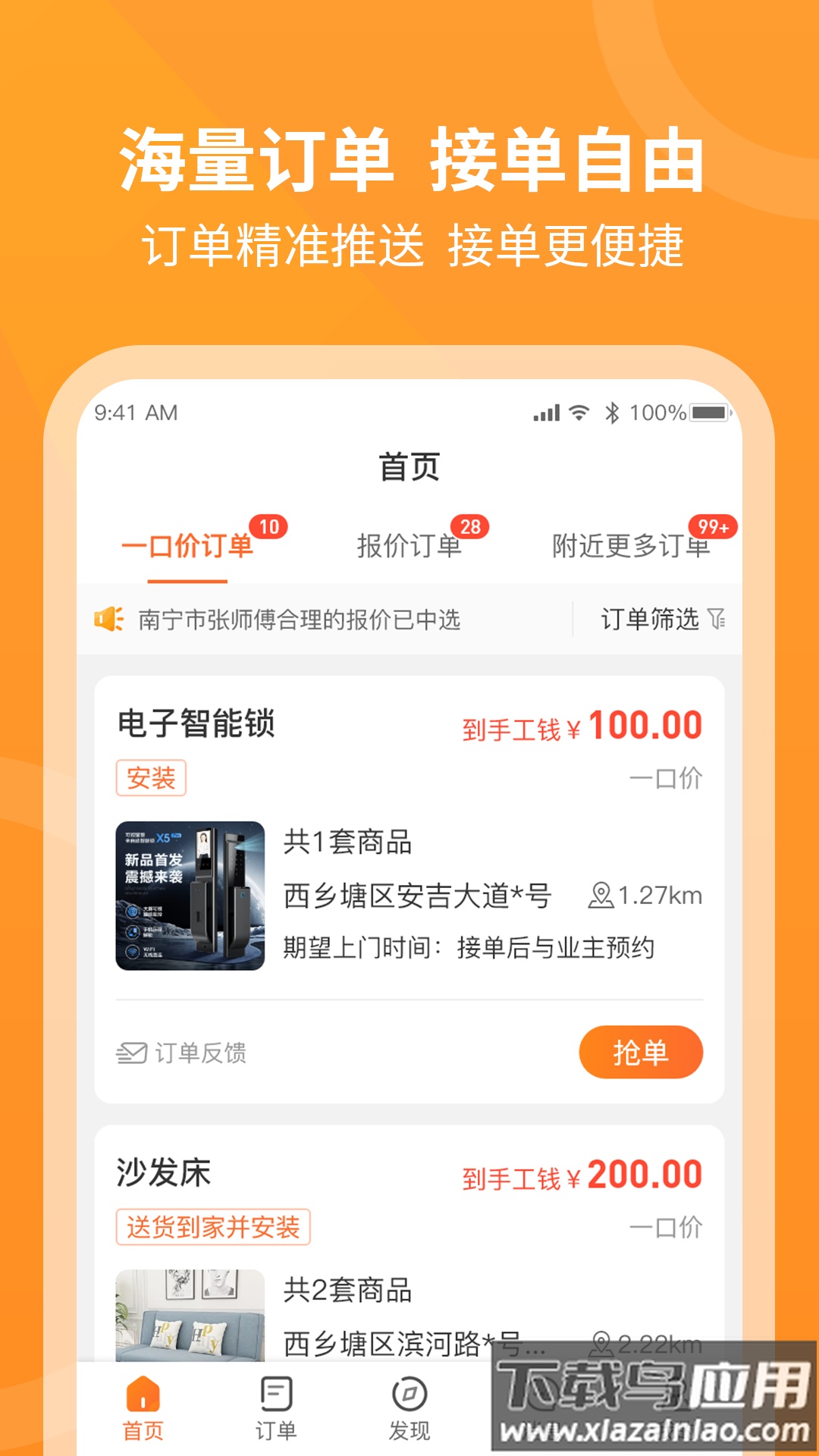Screen dimensions: 819x1456
Task: Click the megaphone announcement icon
Action: (x=108, y=620)
